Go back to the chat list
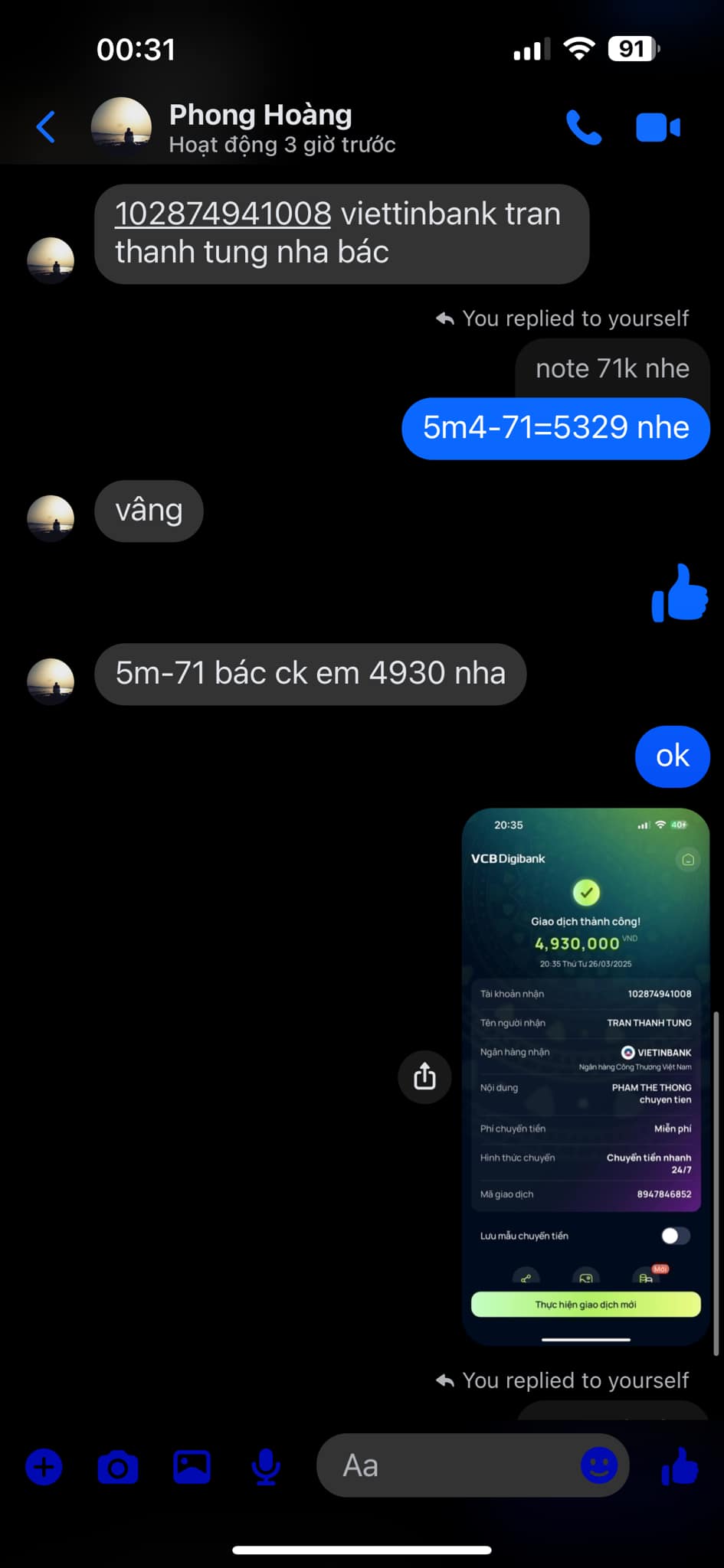 click(46, 127)
